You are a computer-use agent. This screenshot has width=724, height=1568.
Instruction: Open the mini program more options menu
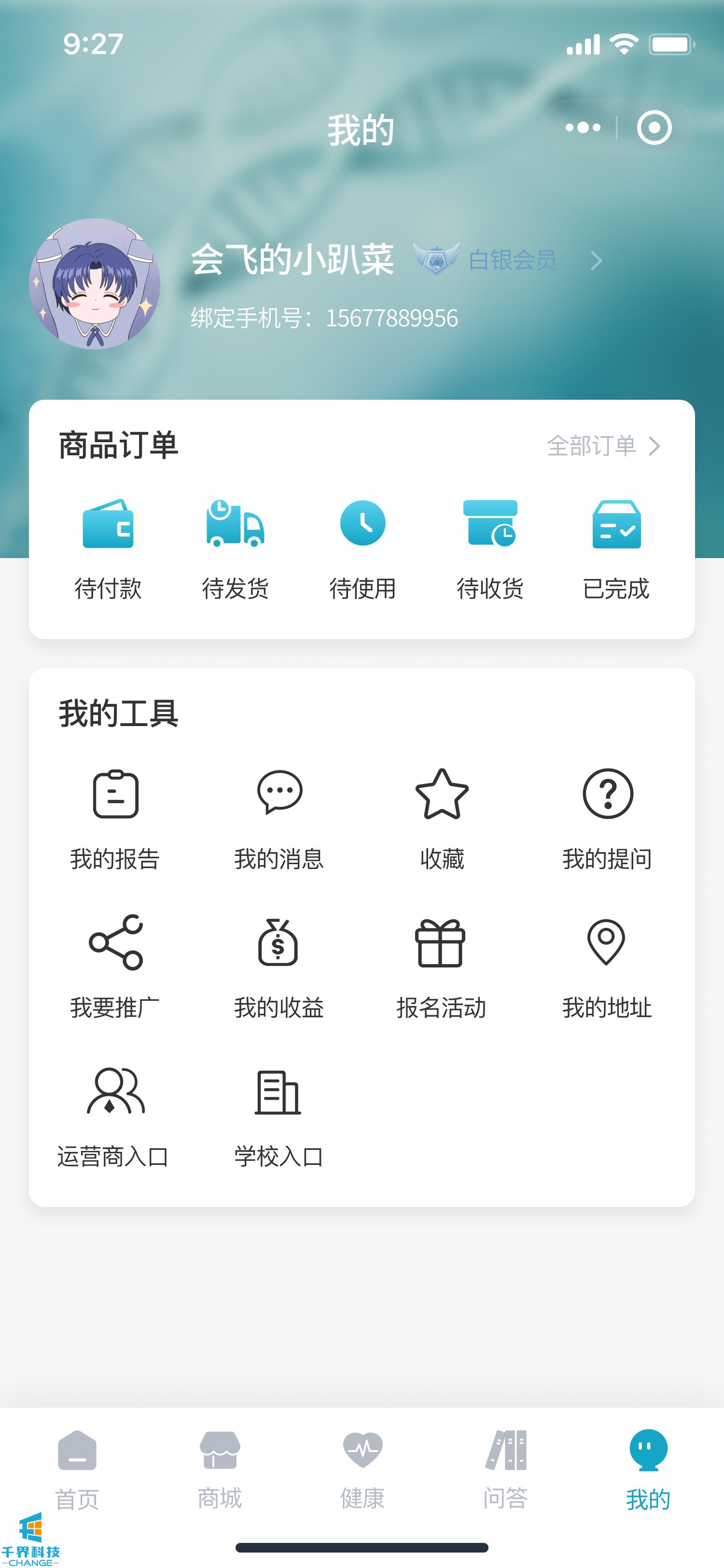582,128
